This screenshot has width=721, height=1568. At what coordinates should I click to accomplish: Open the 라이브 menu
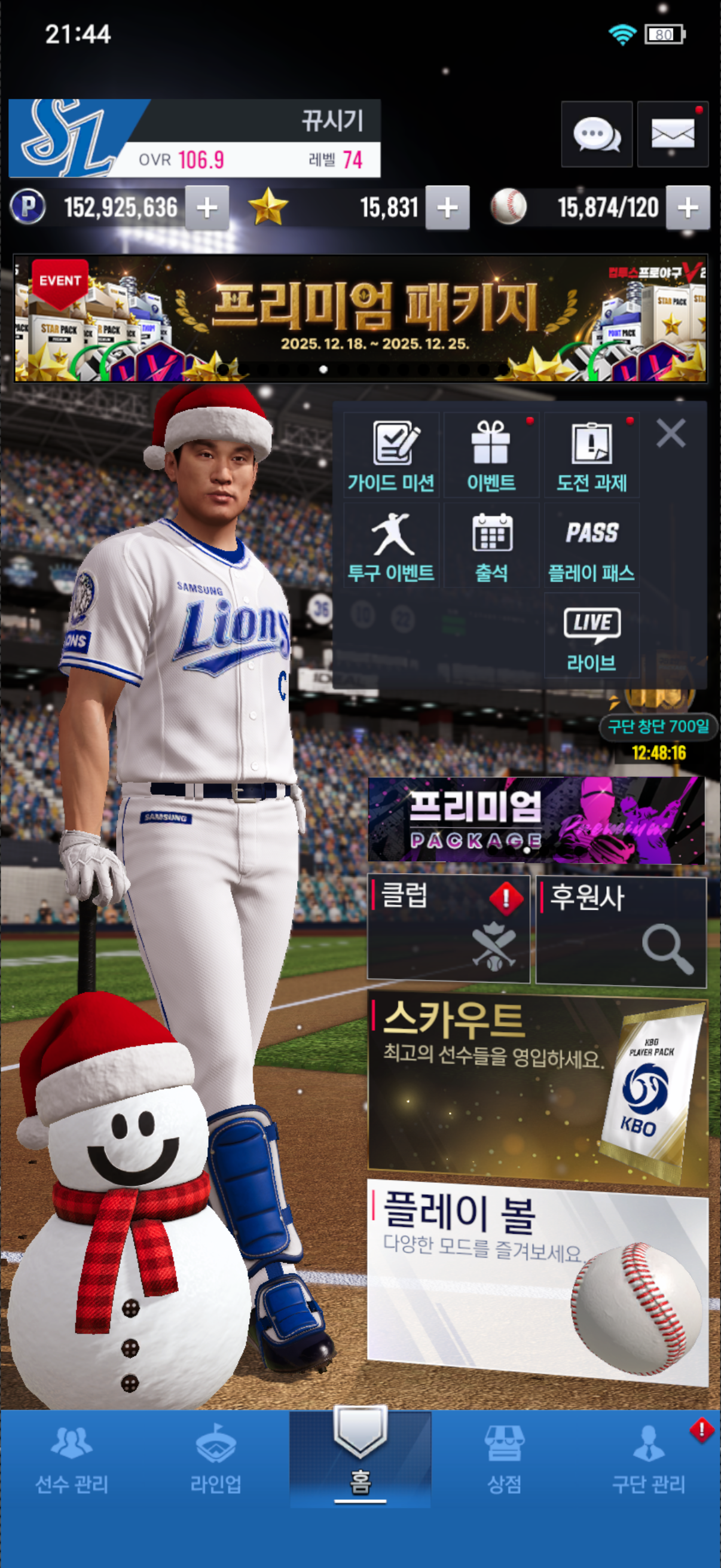591,636
